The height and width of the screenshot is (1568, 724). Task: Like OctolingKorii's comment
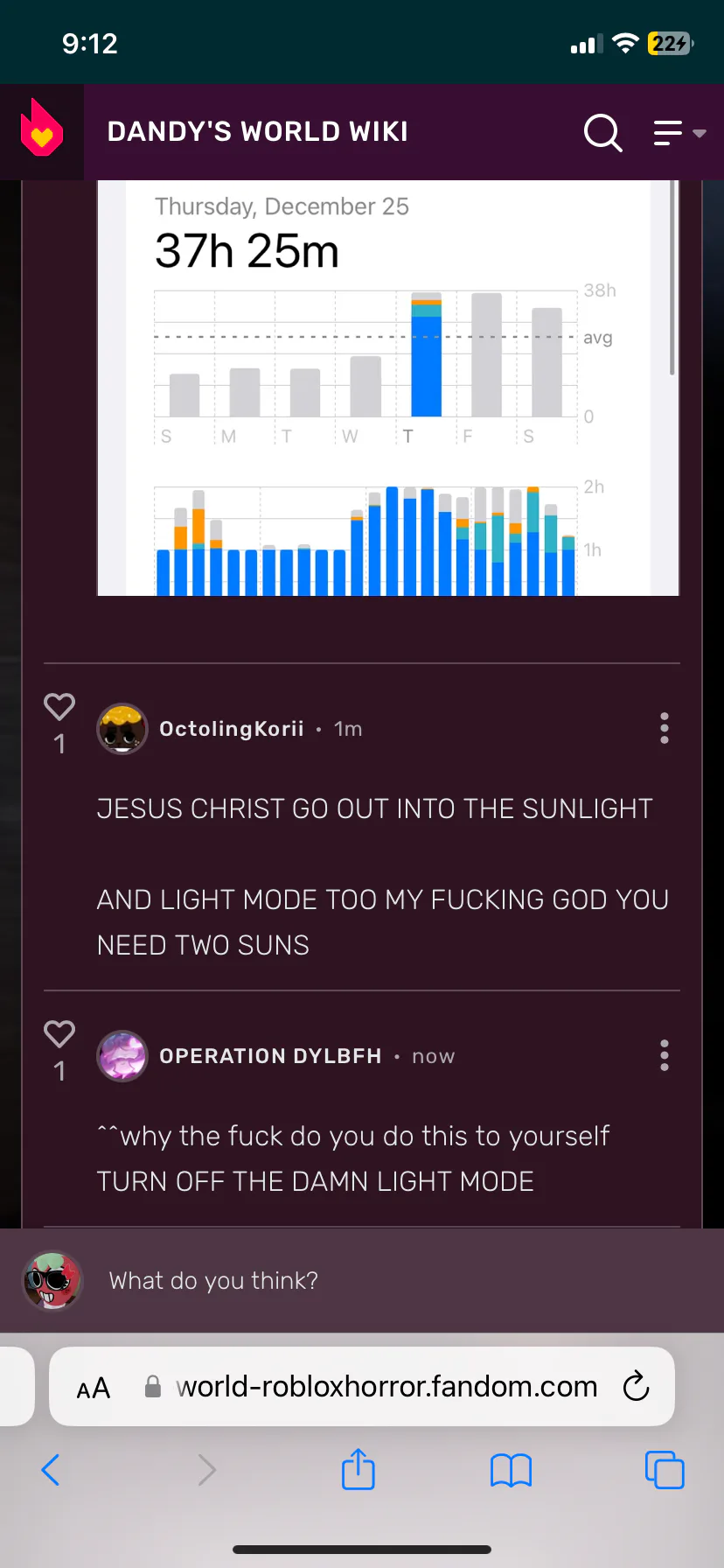(x=59, y=707)
